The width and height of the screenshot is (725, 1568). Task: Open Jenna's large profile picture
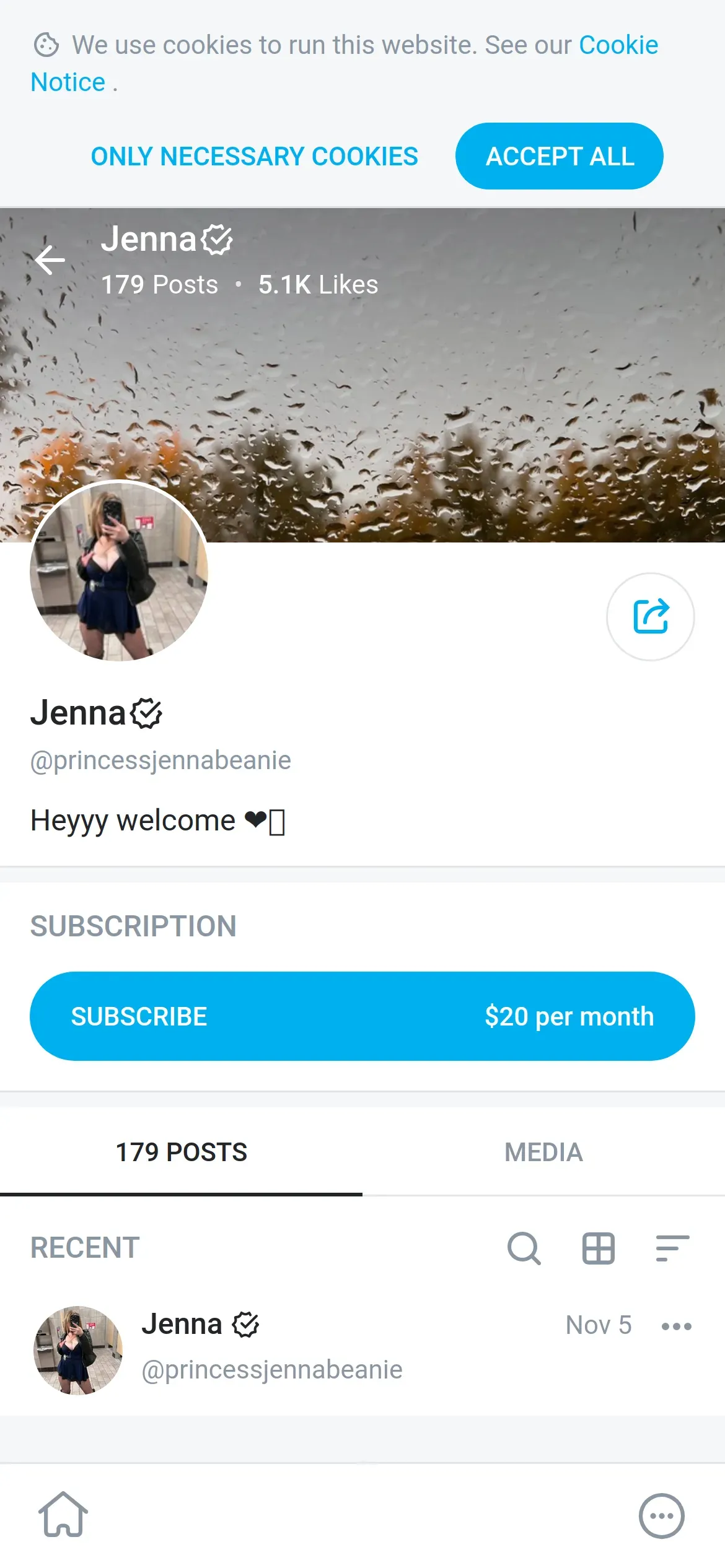[119, 571]
